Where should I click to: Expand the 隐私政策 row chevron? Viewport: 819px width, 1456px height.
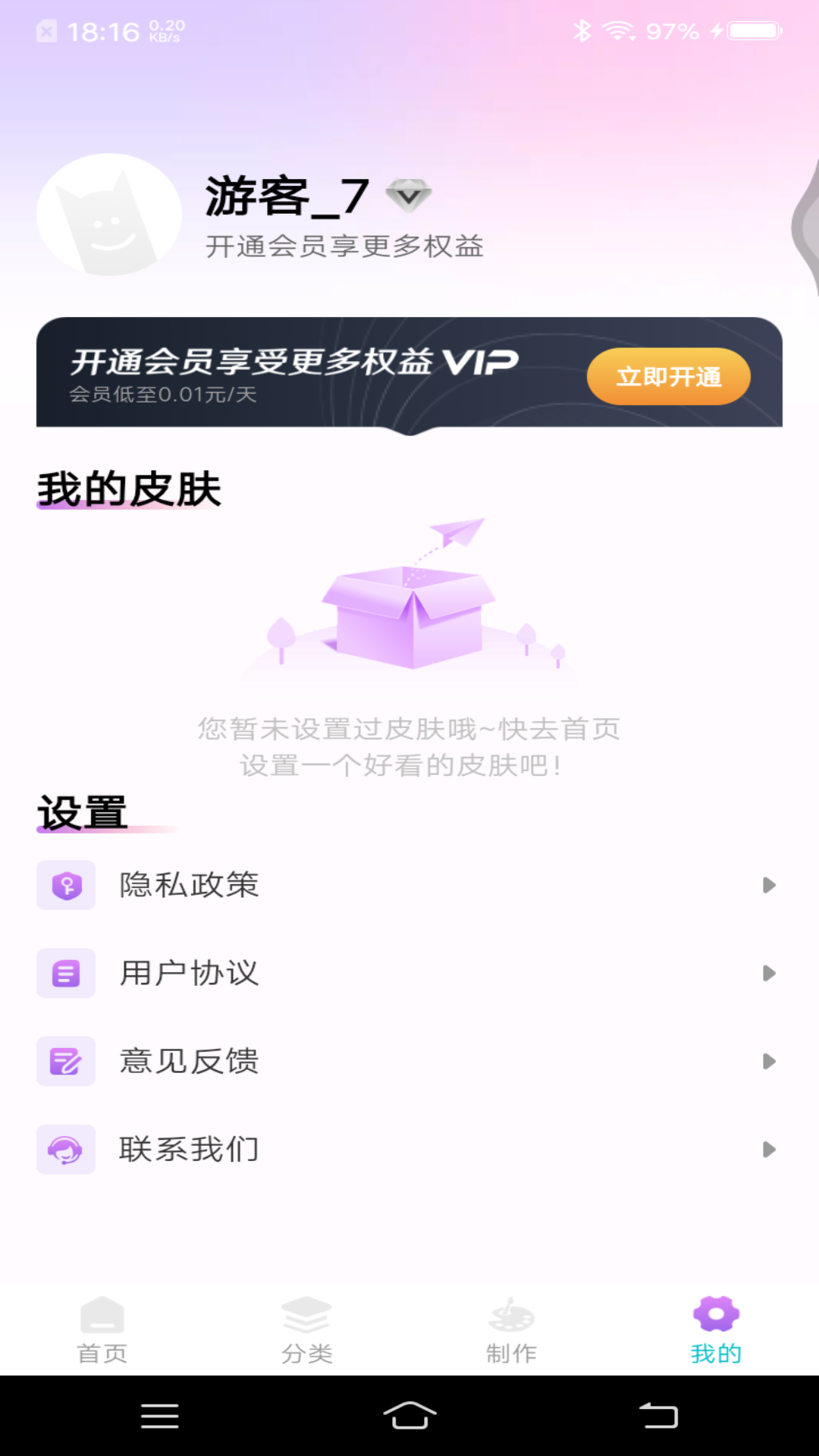point(768,884)
